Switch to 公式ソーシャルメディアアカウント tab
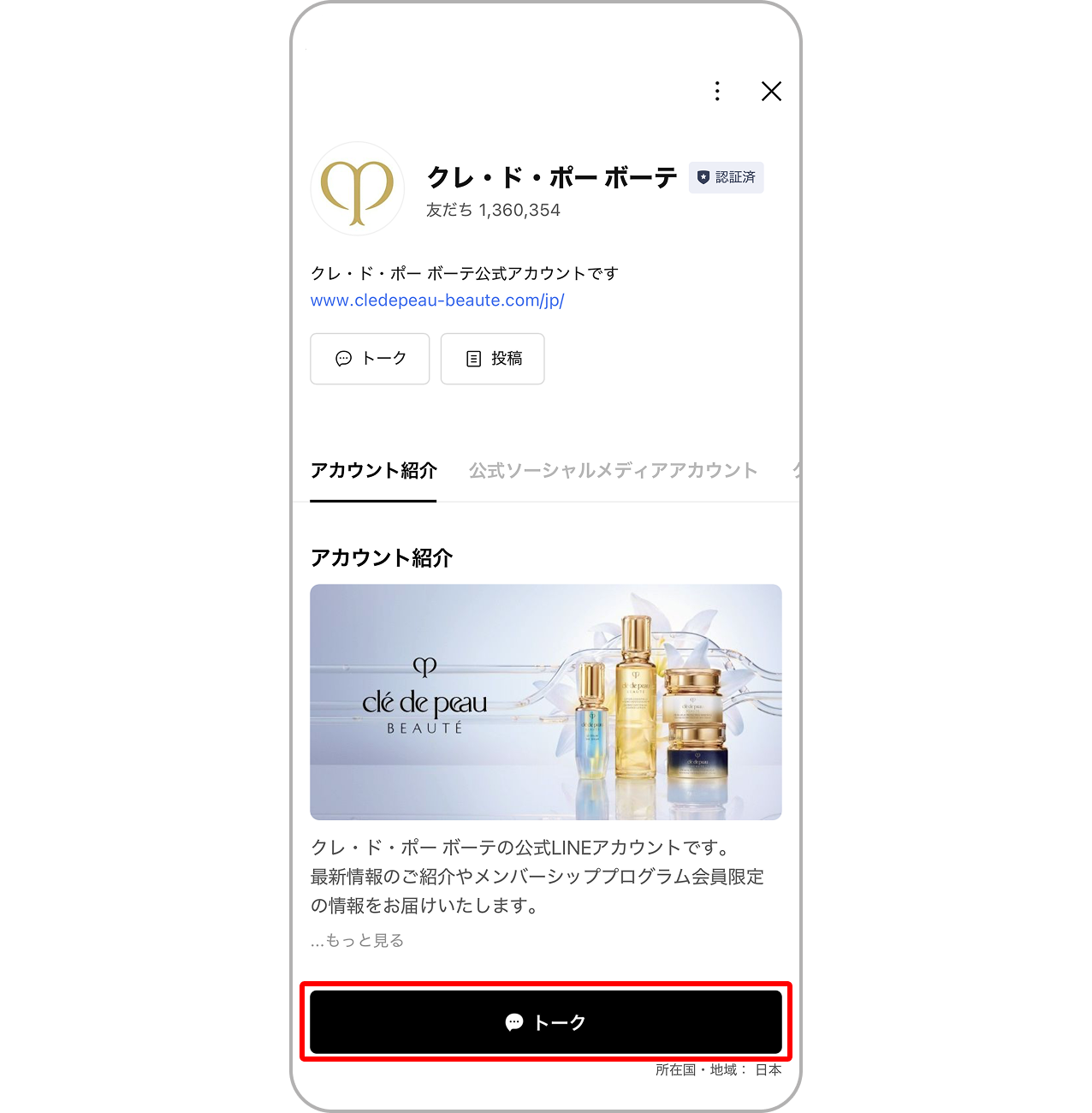The width and height of the screenshot is (1092, 1113). point(613,470)
